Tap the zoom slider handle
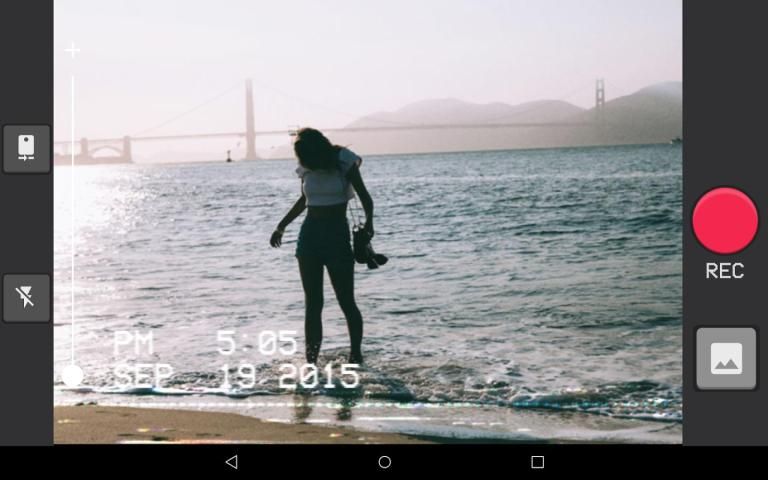The width and height of the screenshot is (768, 480). point(72,375)
